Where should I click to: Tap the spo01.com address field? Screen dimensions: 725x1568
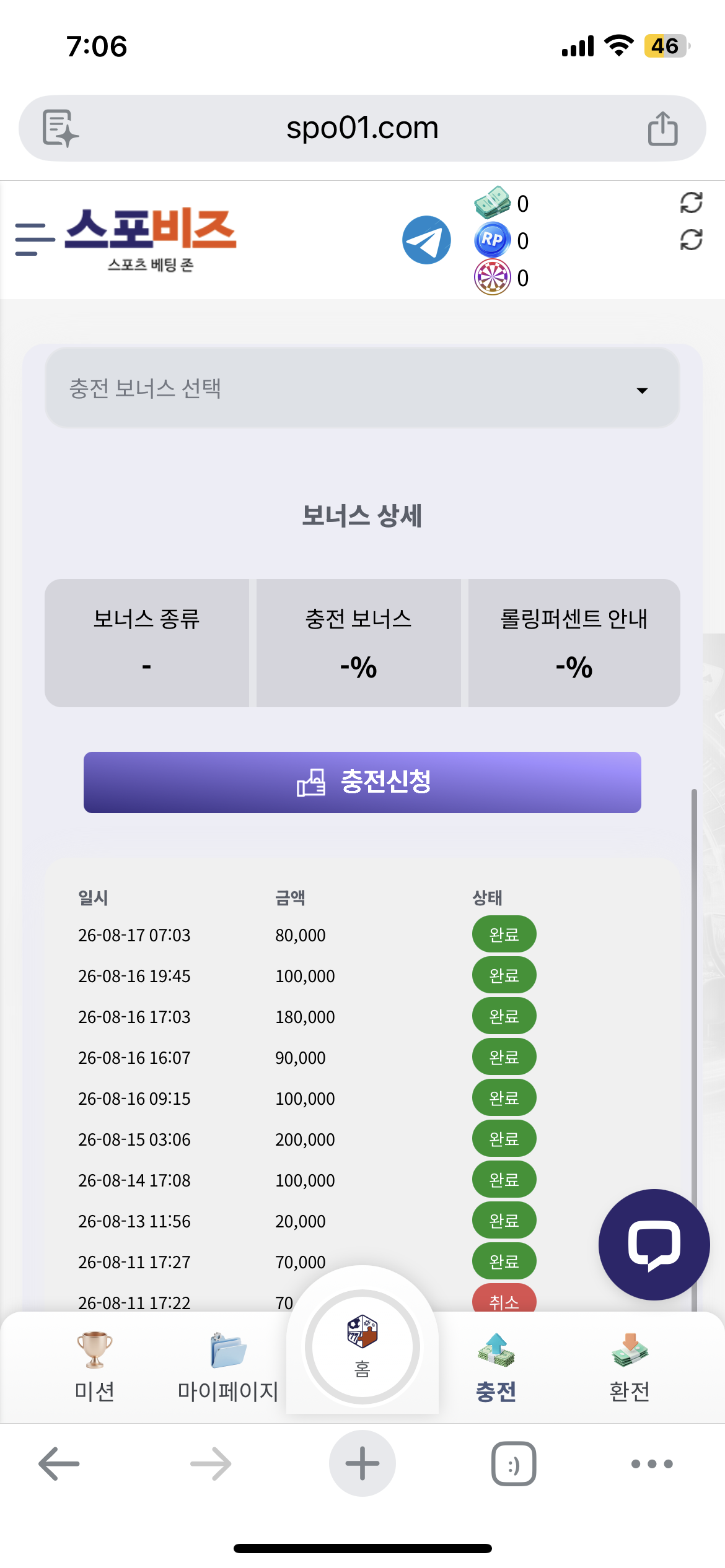coord(362,128)
